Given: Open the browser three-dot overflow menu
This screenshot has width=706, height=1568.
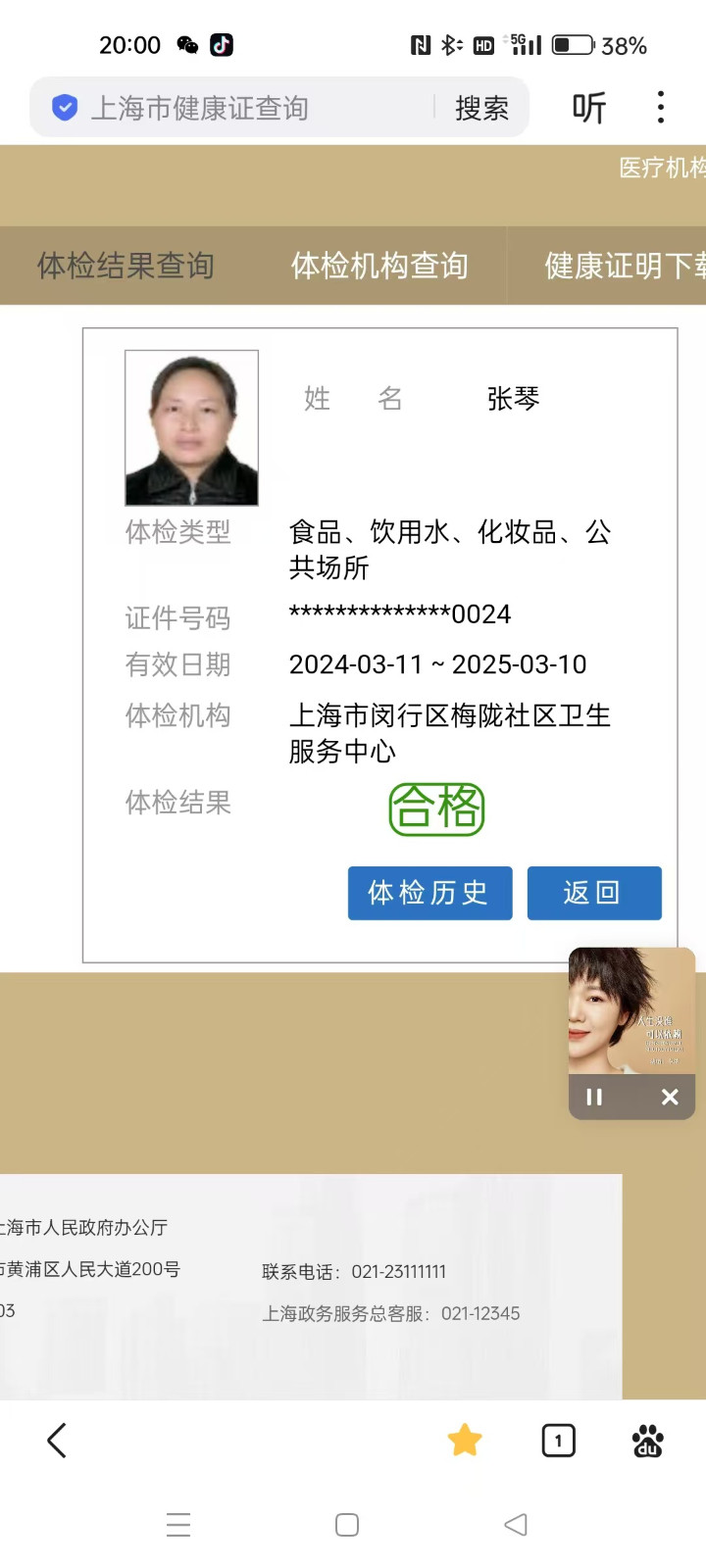Looking at the screenshot, I should click(x=661, y=108).
